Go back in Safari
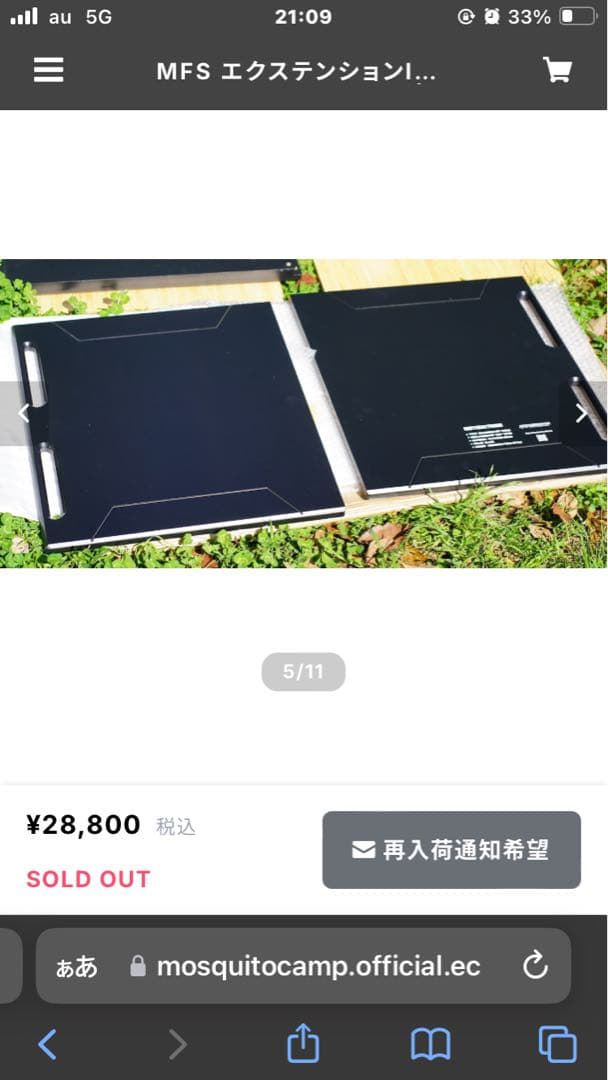 (47, 1045)
